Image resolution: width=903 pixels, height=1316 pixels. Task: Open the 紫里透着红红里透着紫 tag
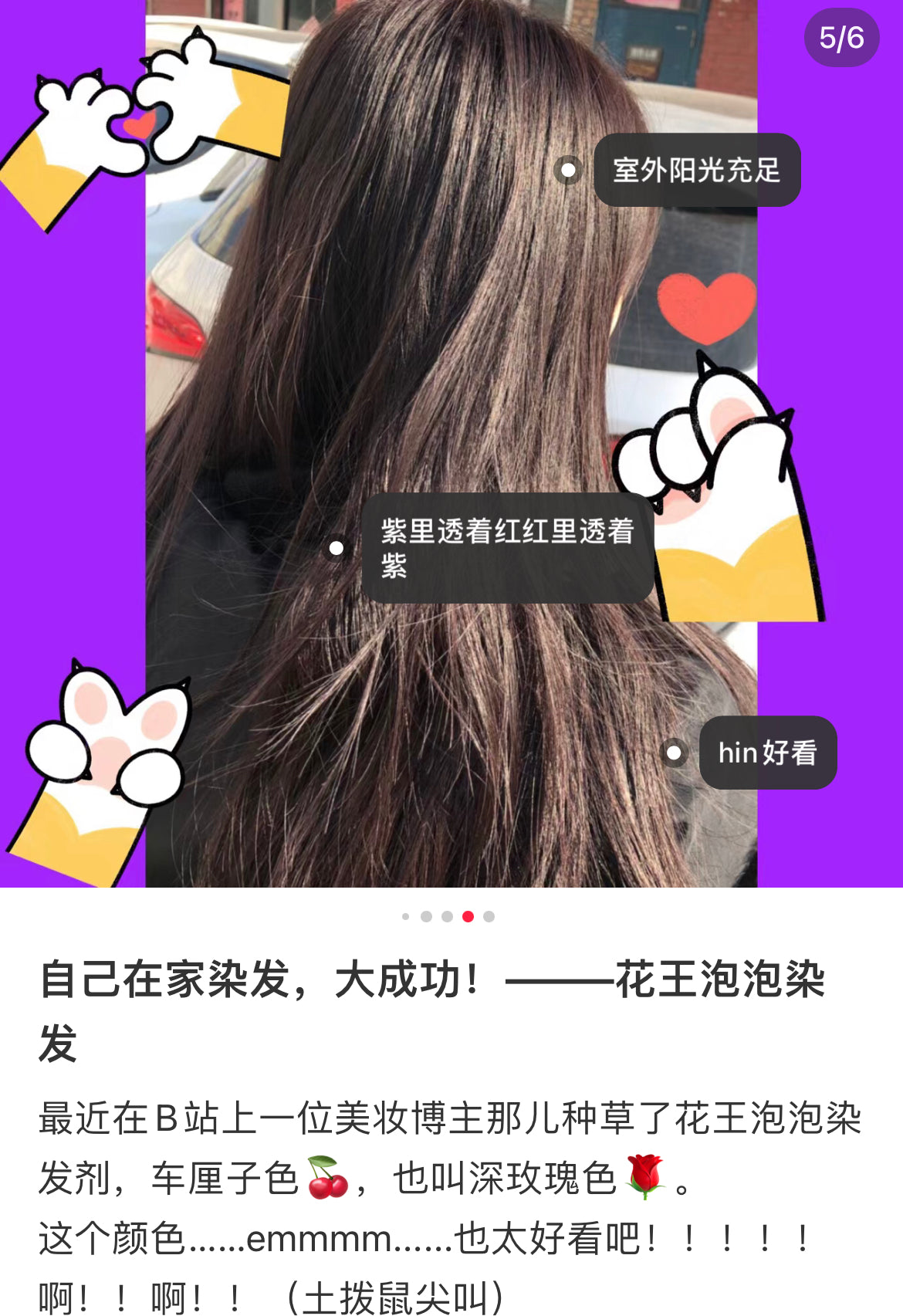pos(507,547)
